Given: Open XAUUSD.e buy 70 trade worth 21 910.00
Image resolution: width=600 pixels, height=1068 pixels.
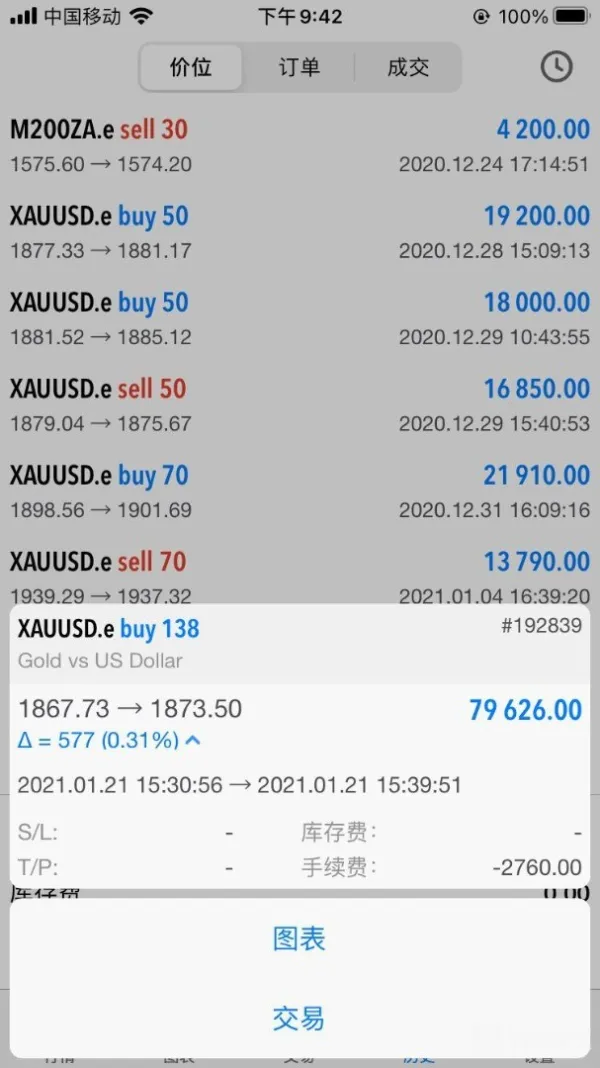Looking at the screenshot, I should coord(299,491).
